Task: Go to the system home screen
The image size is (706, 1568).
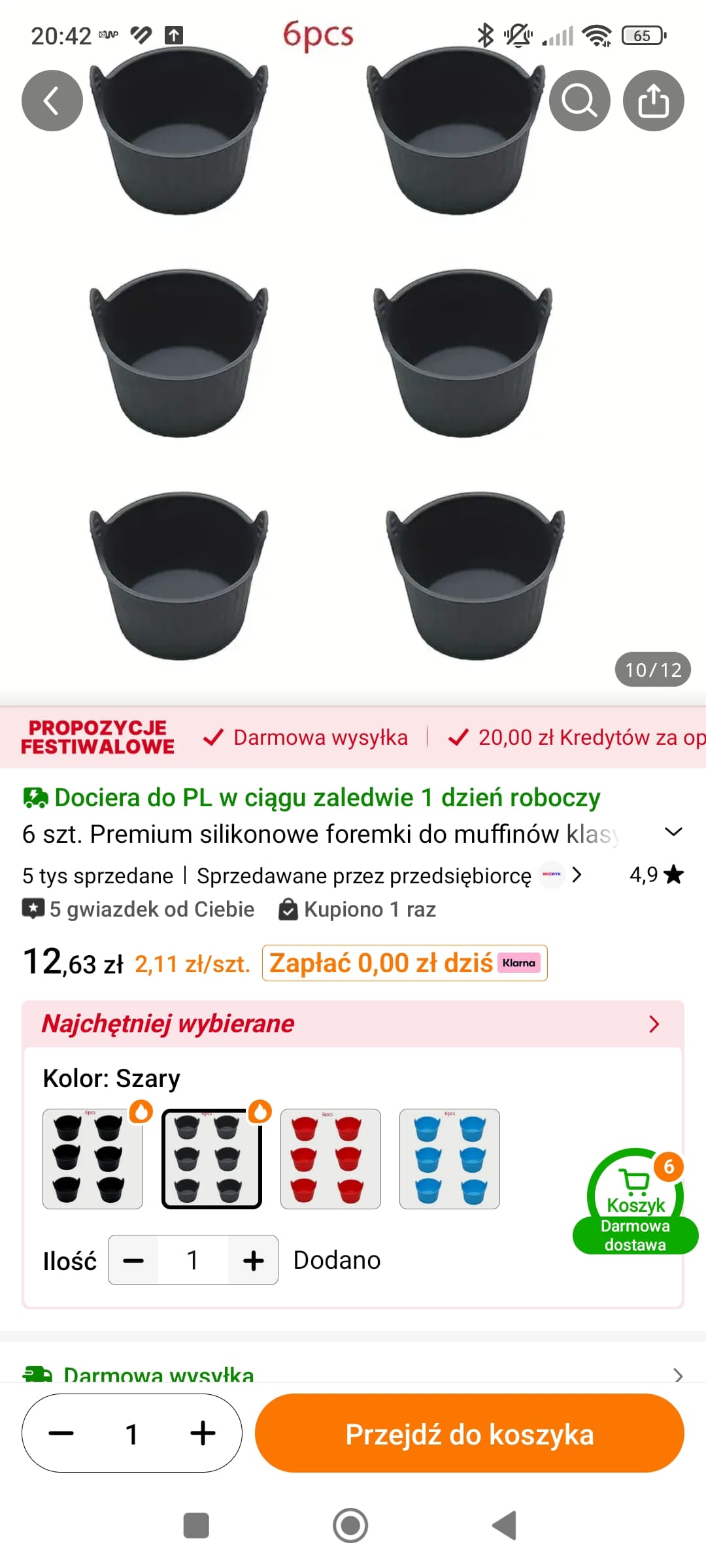Action: point(350,1526)
